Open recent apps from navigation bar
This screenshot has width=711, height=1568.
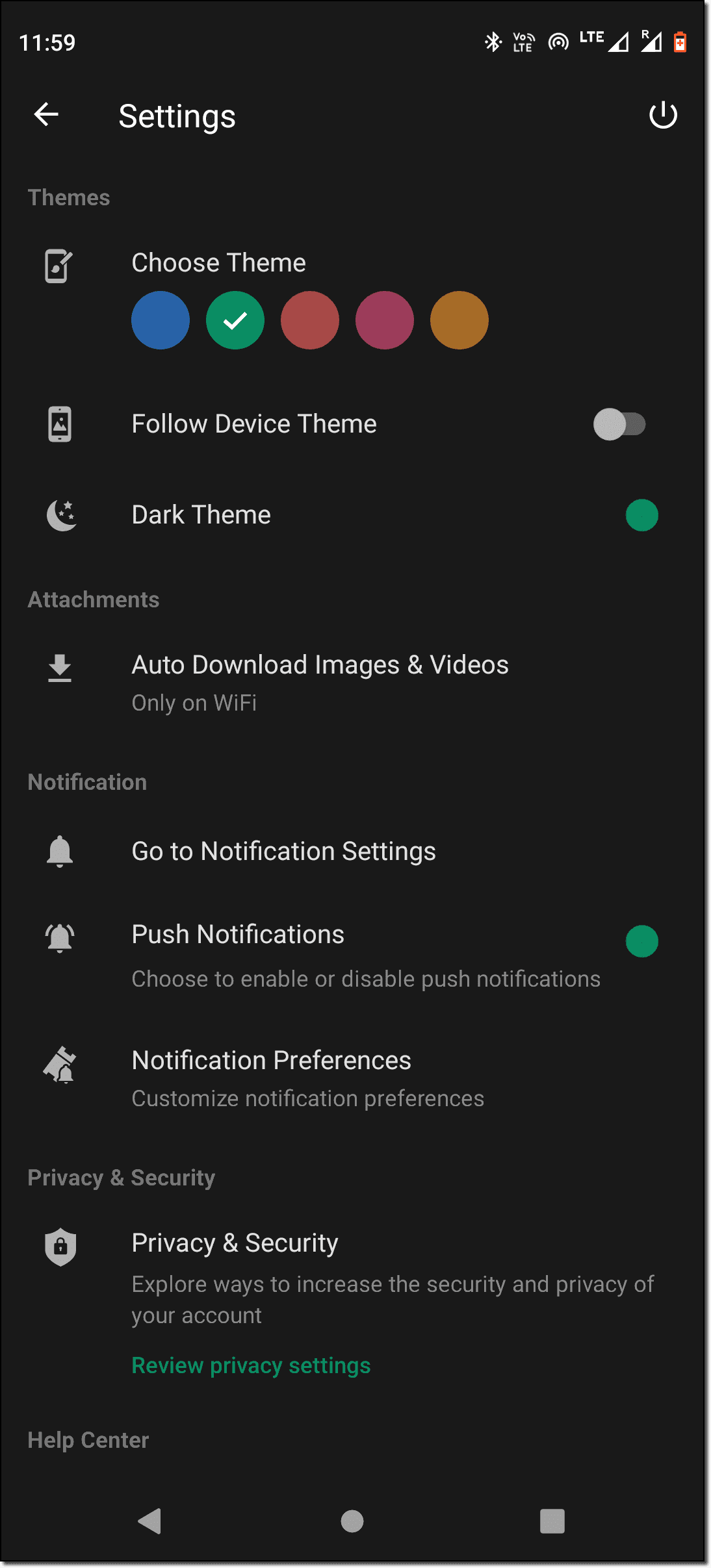(552, 1521)
